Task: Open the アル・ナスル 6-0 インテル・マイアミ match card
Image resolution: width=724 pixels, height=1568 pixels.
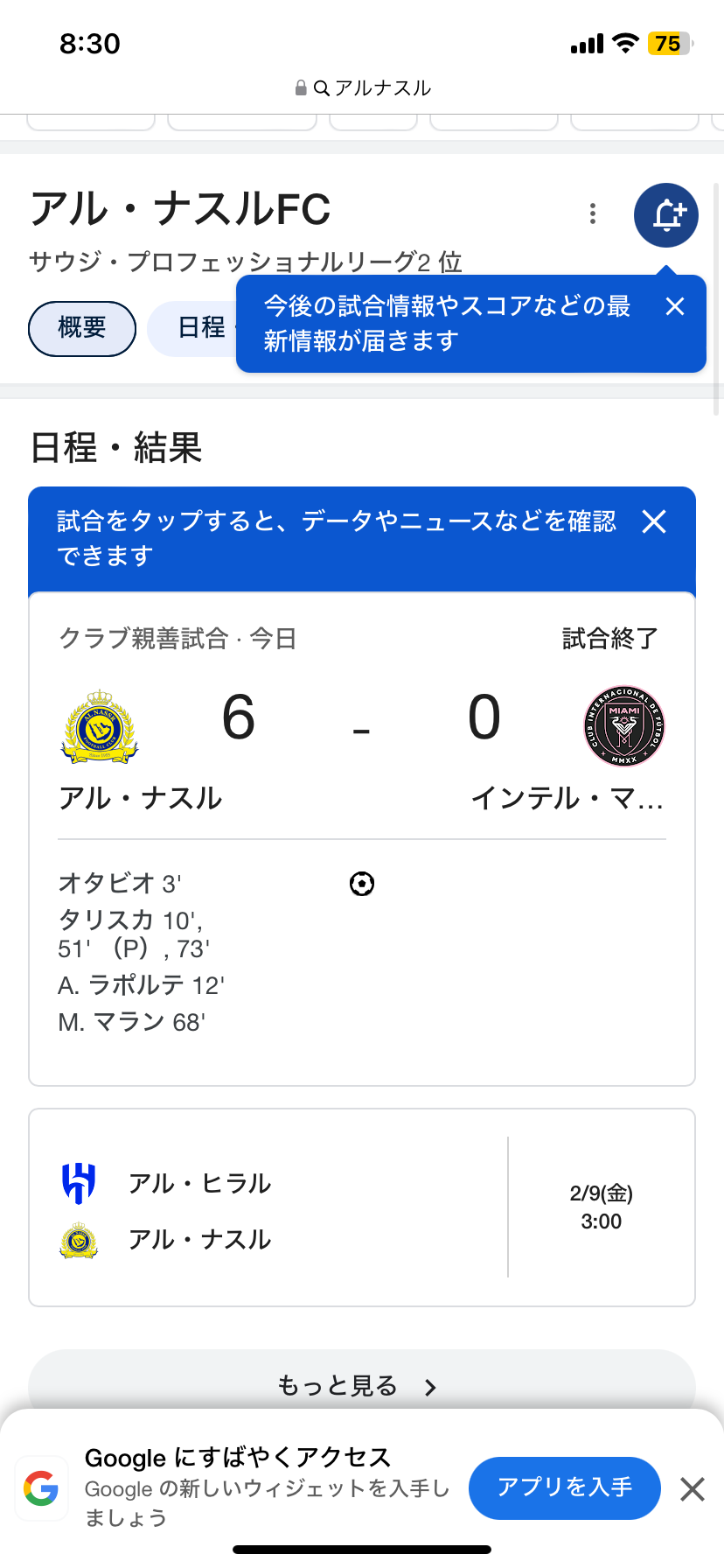Action: [x=362, y=839]
